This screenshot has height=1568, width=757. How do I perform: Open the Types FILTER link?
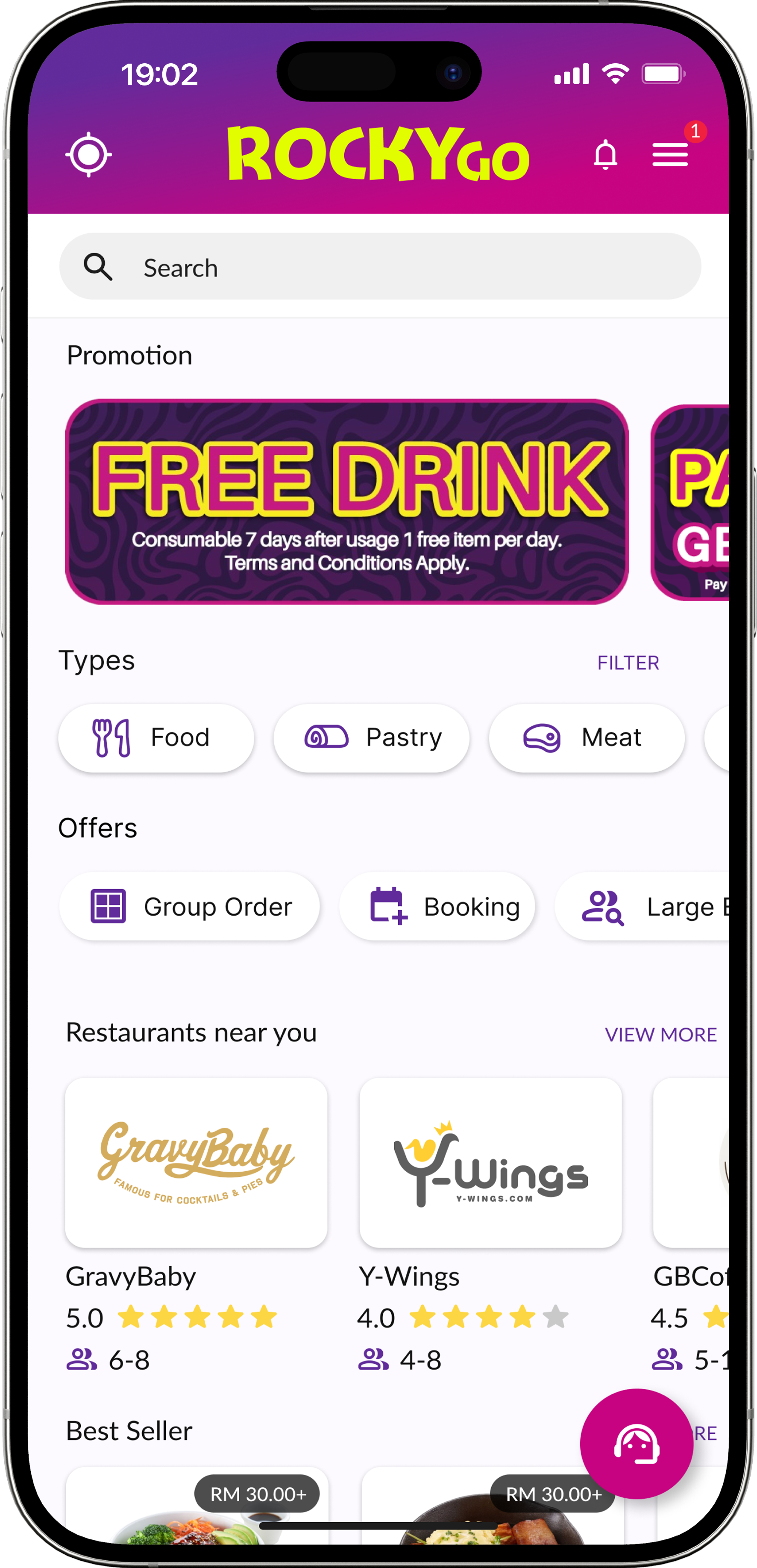628,663
